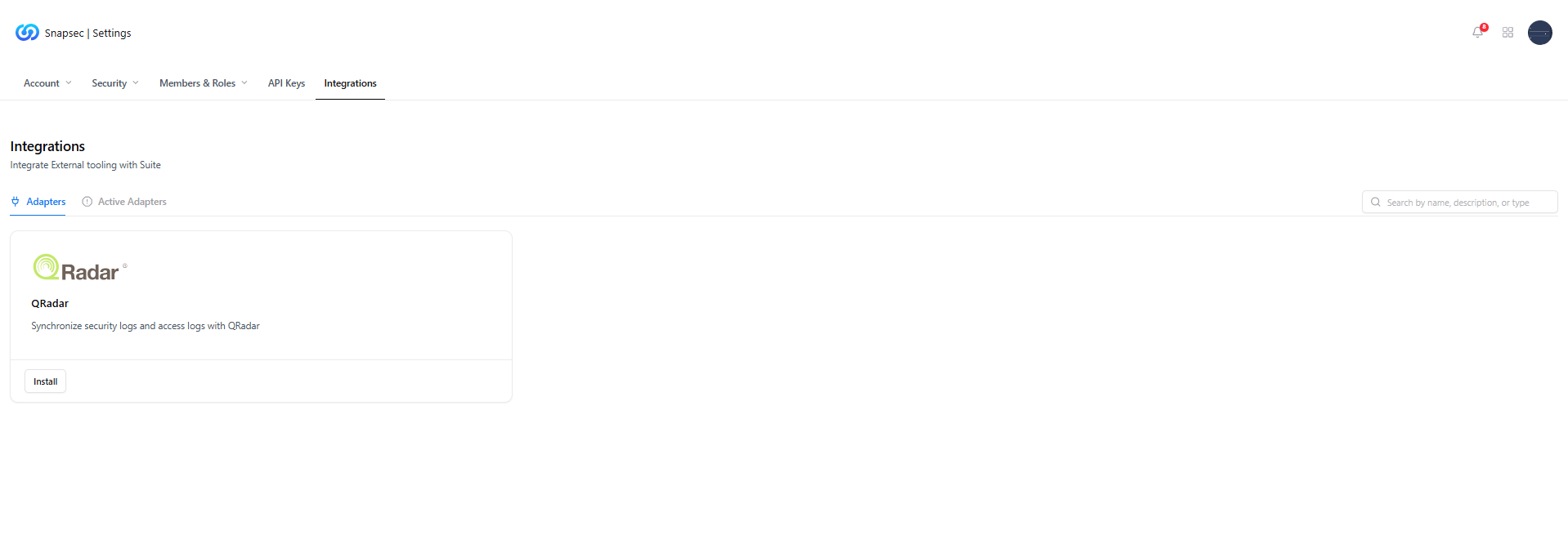Expand the Security dropdown
Viewport: 1568px width, 535px height.
click(x=115, y=83)
